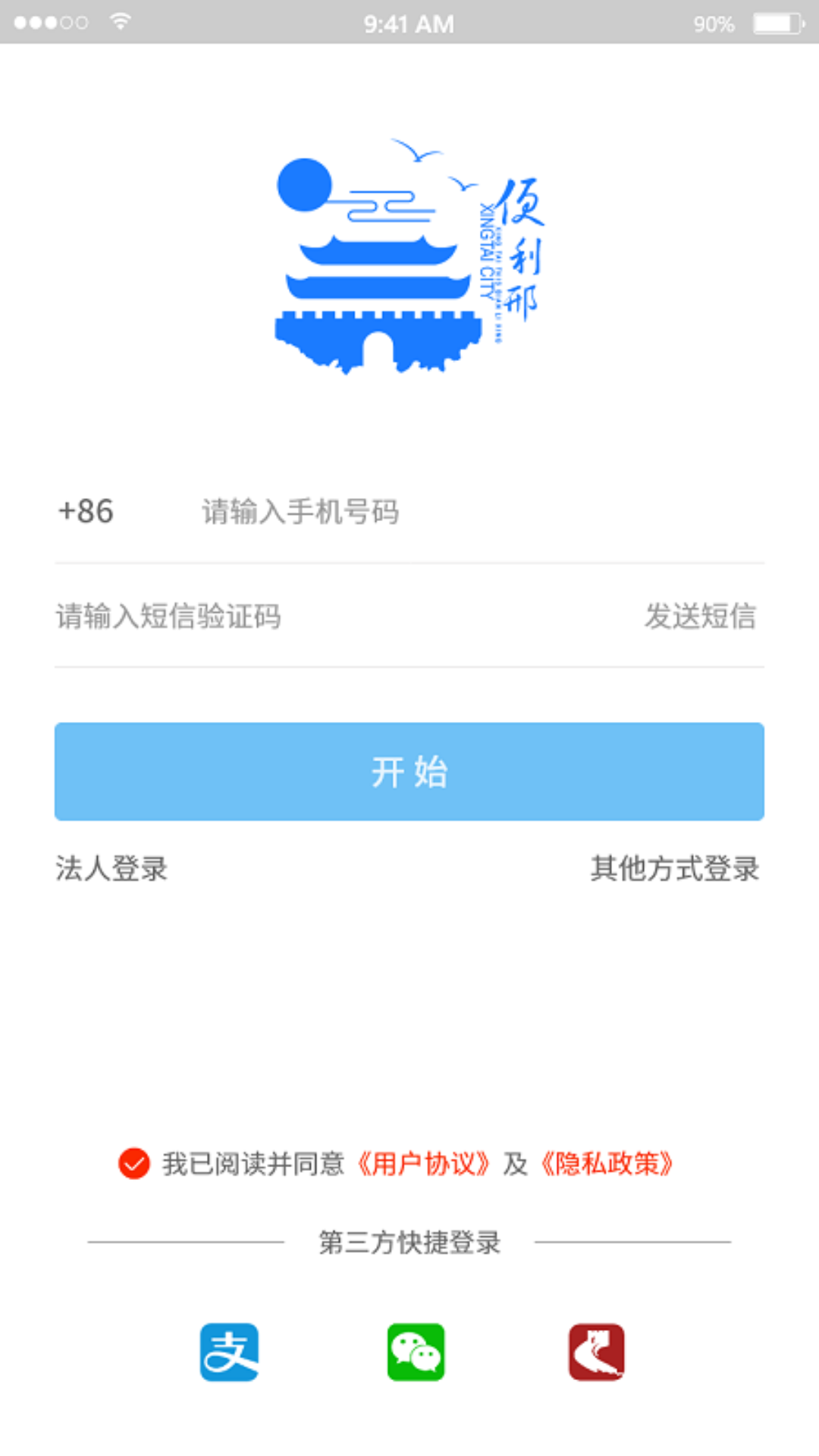Select the Alipay quick login icon
The width and height of the screenshot is (819, 1456).
[230, 1353]
